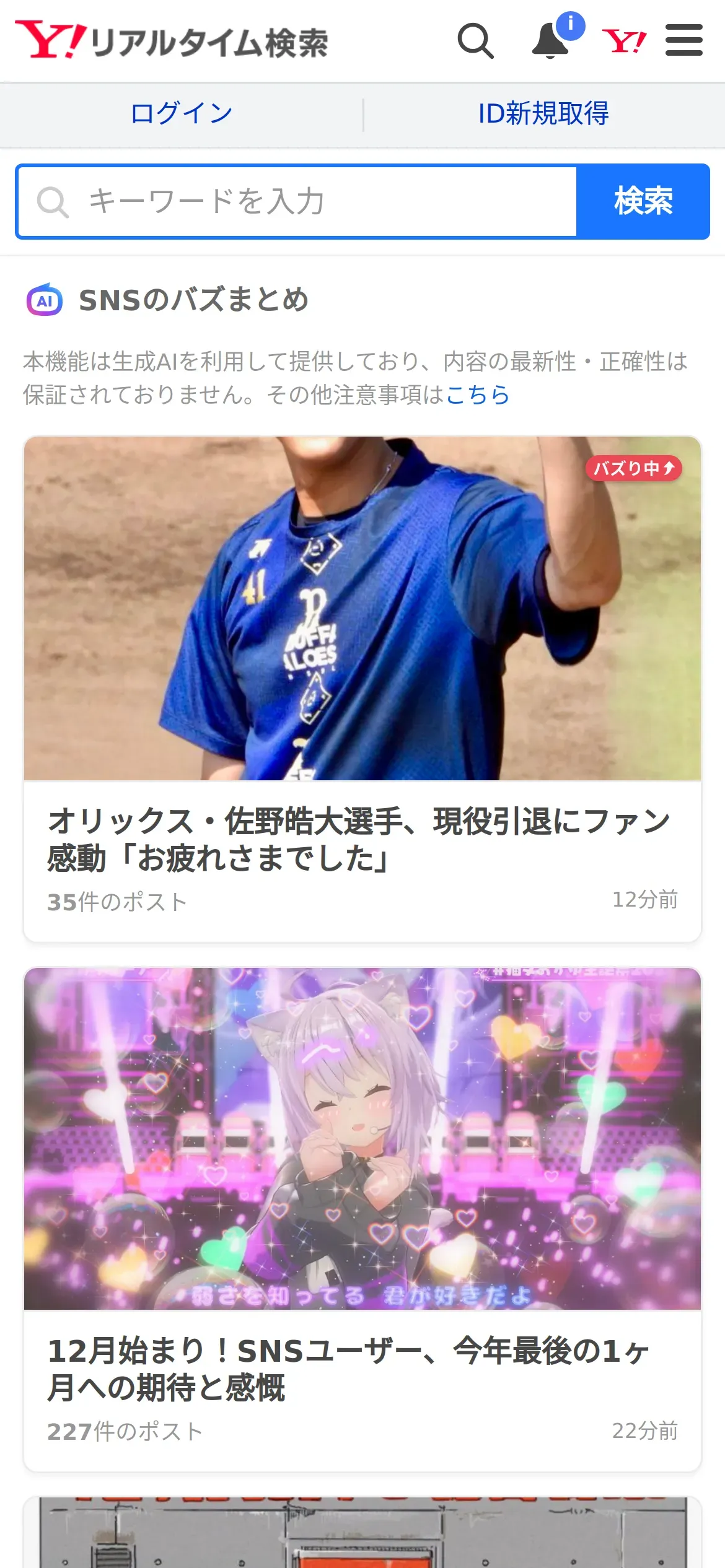Select ID新規取得 to create an account
The height and width of the screenshot is (1568, 725).
pos(543,114)
